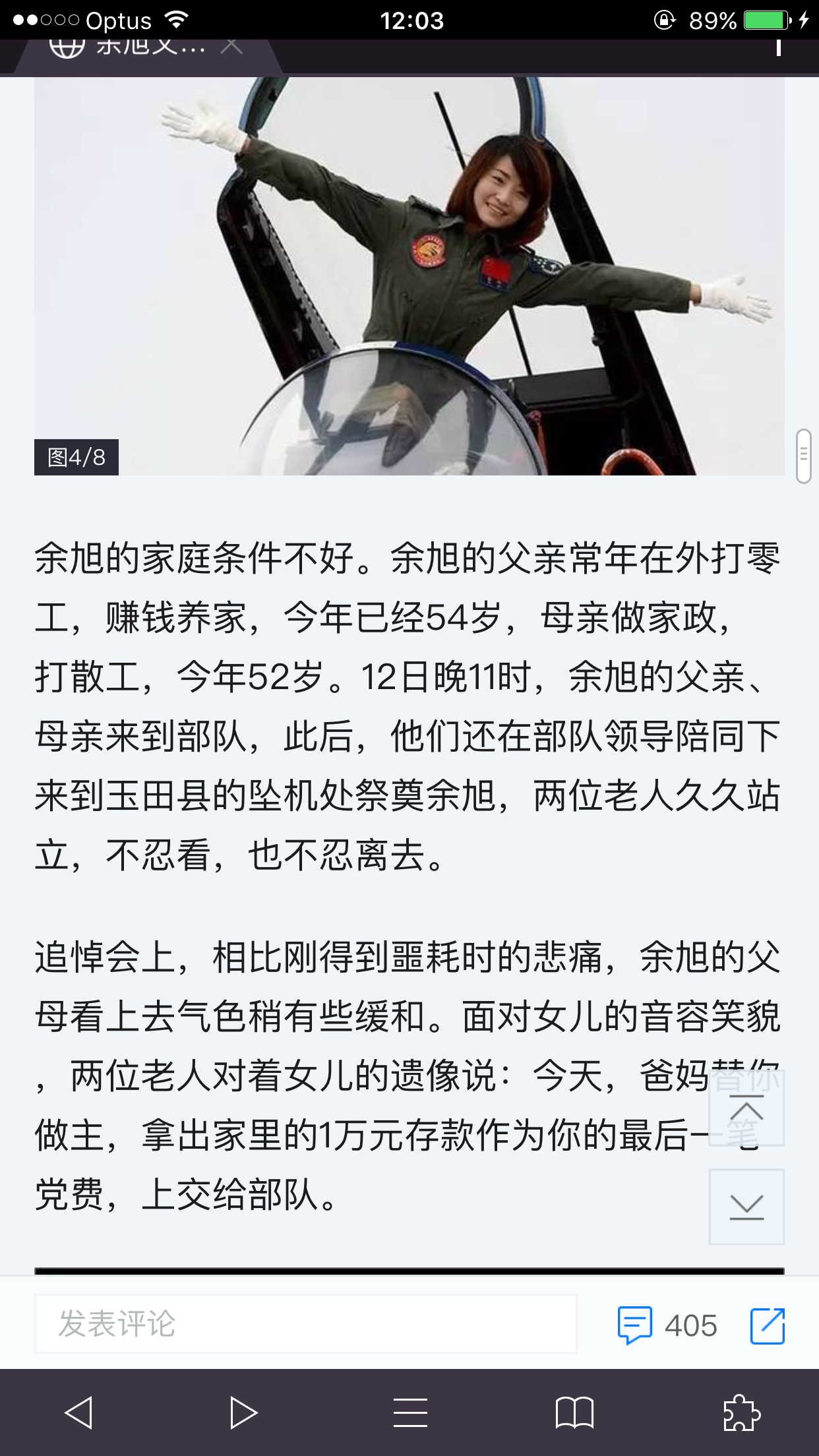Image resolution: width=819 pixels, height=1456 pixels.
Task: Tap the 发表评论 comment field
Action: [x=305, y=1324]
